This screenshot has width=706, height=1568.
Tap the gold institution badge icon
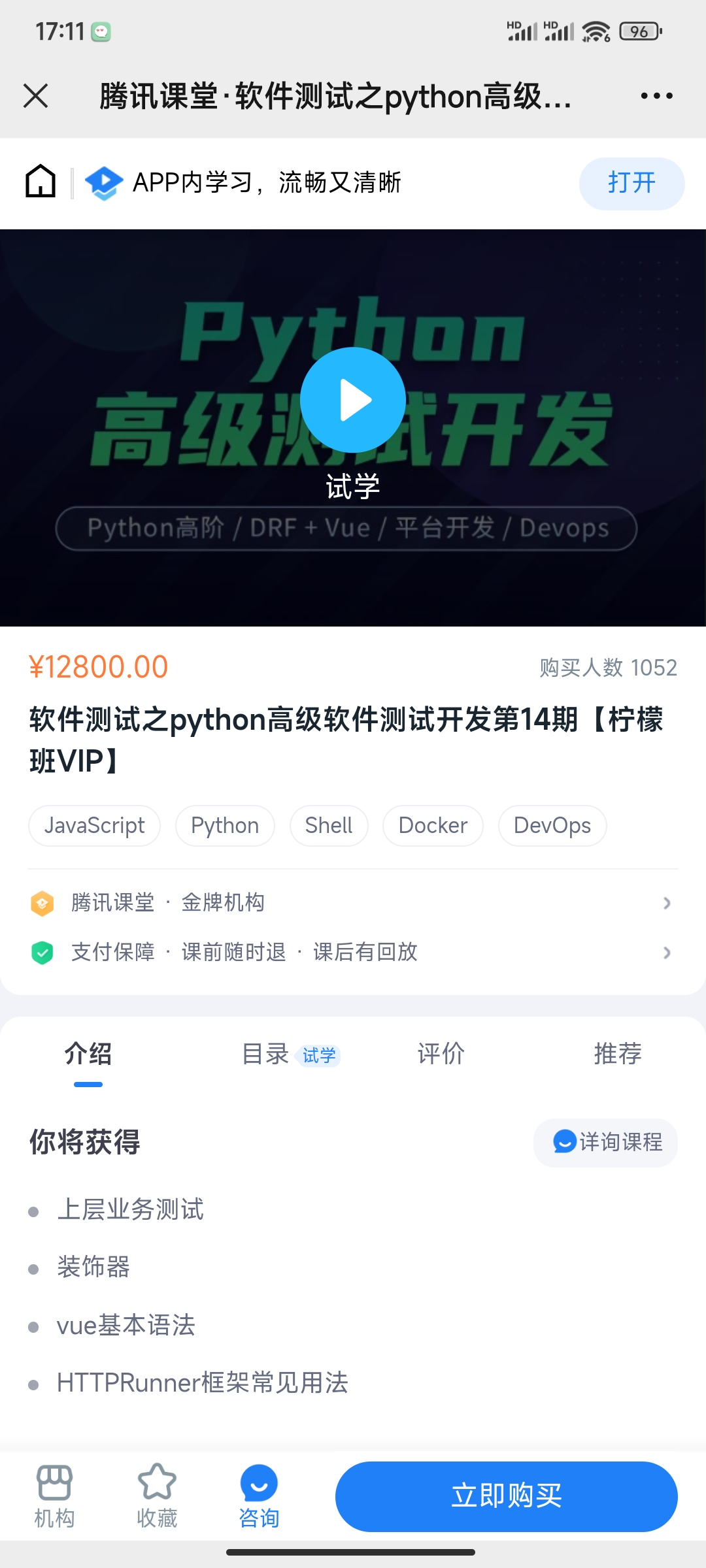pyautogui.click(x=42, y=902)
